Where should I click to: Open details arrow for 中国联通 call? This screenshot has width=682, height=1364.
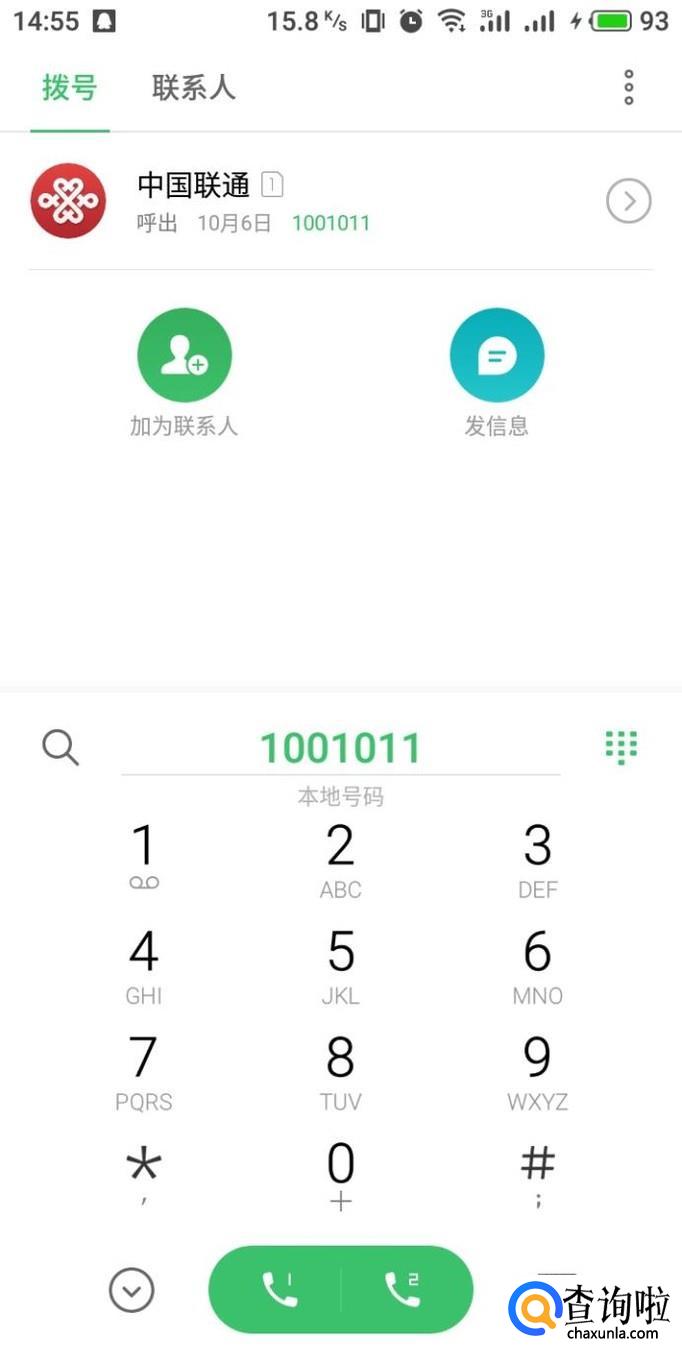pyautogui.click(x=629, y=202)
